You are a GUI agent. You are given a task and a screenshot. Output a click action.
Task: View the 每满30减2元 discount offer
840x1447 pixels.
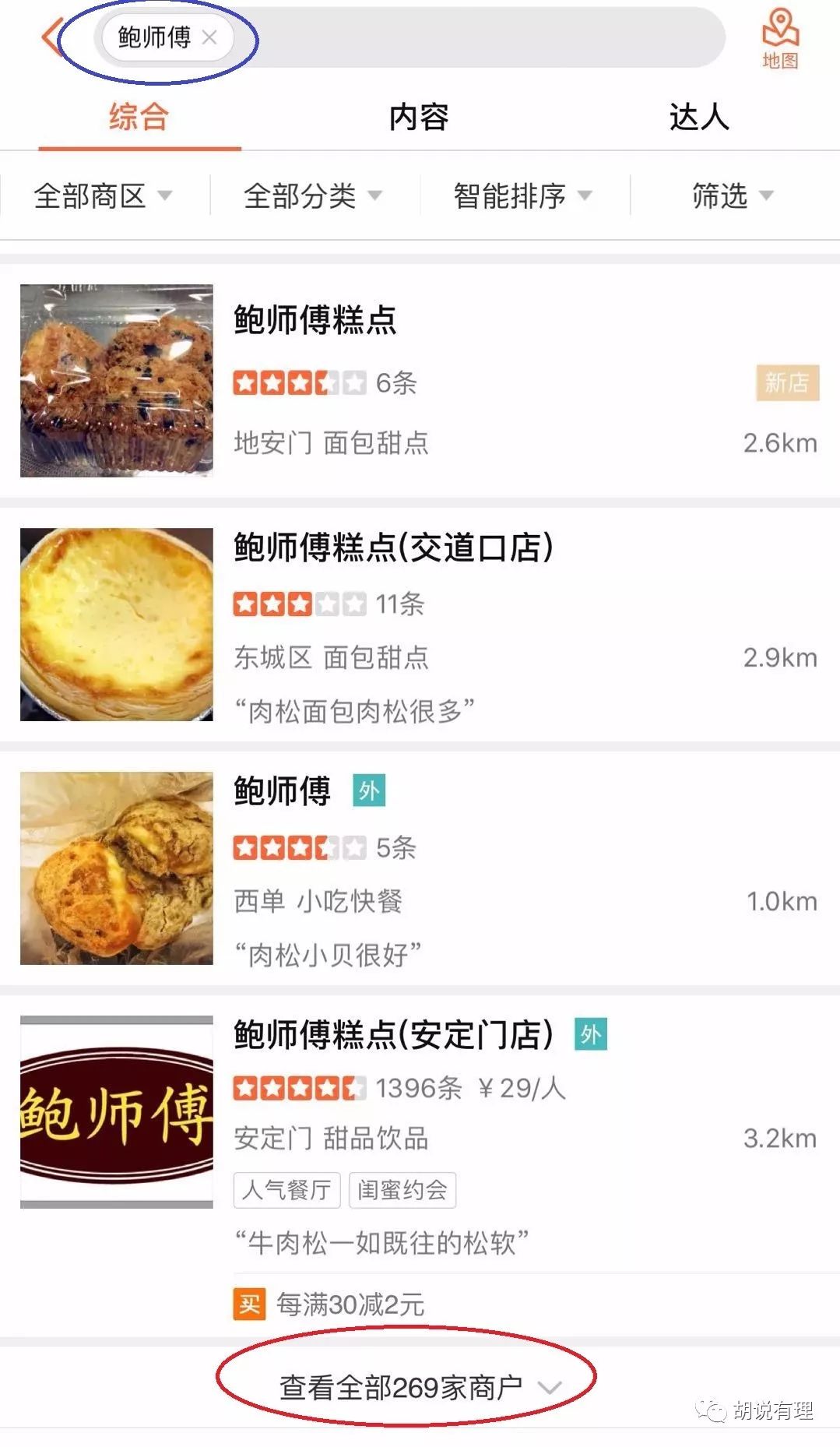[x=350, y=1304]
